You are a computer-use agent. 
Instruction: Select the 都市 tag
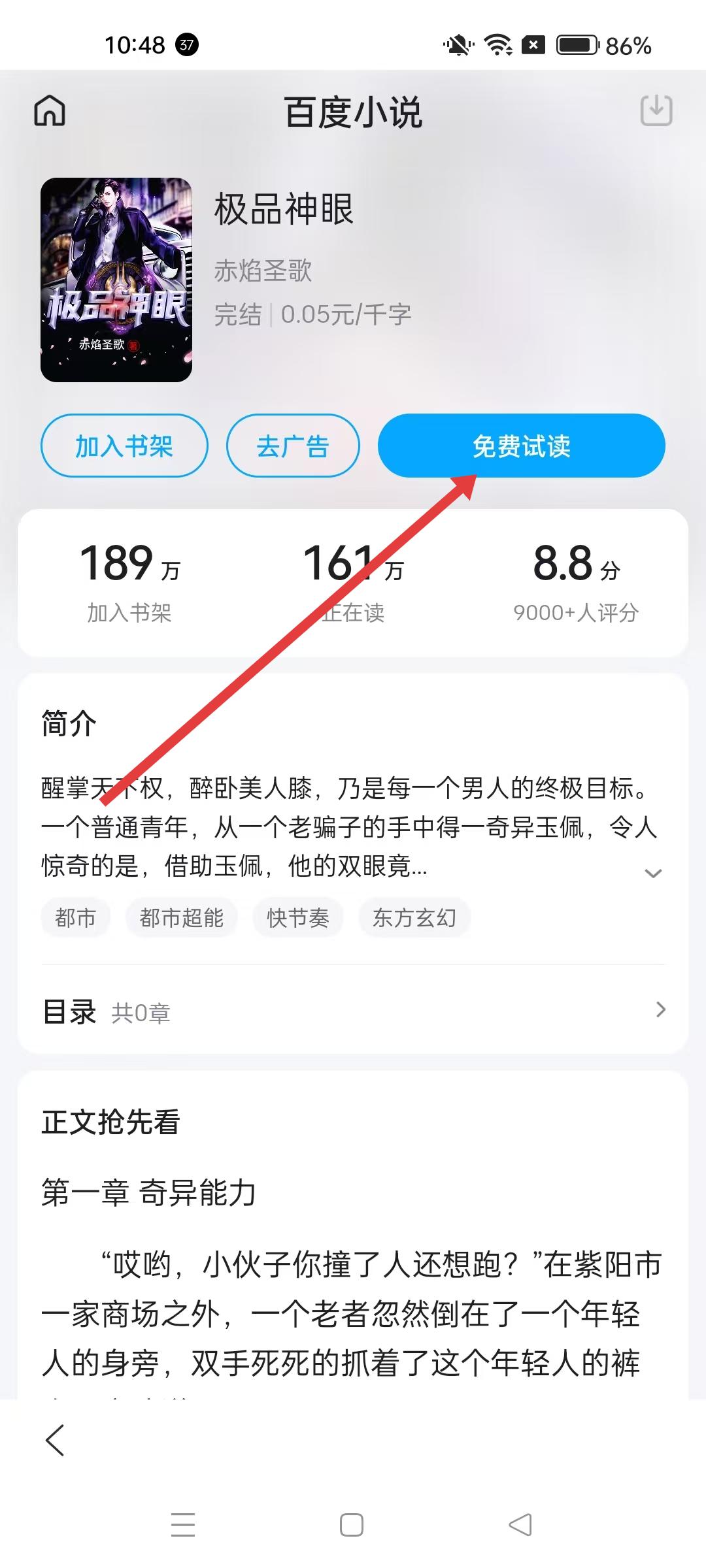(x=75, y=918)
